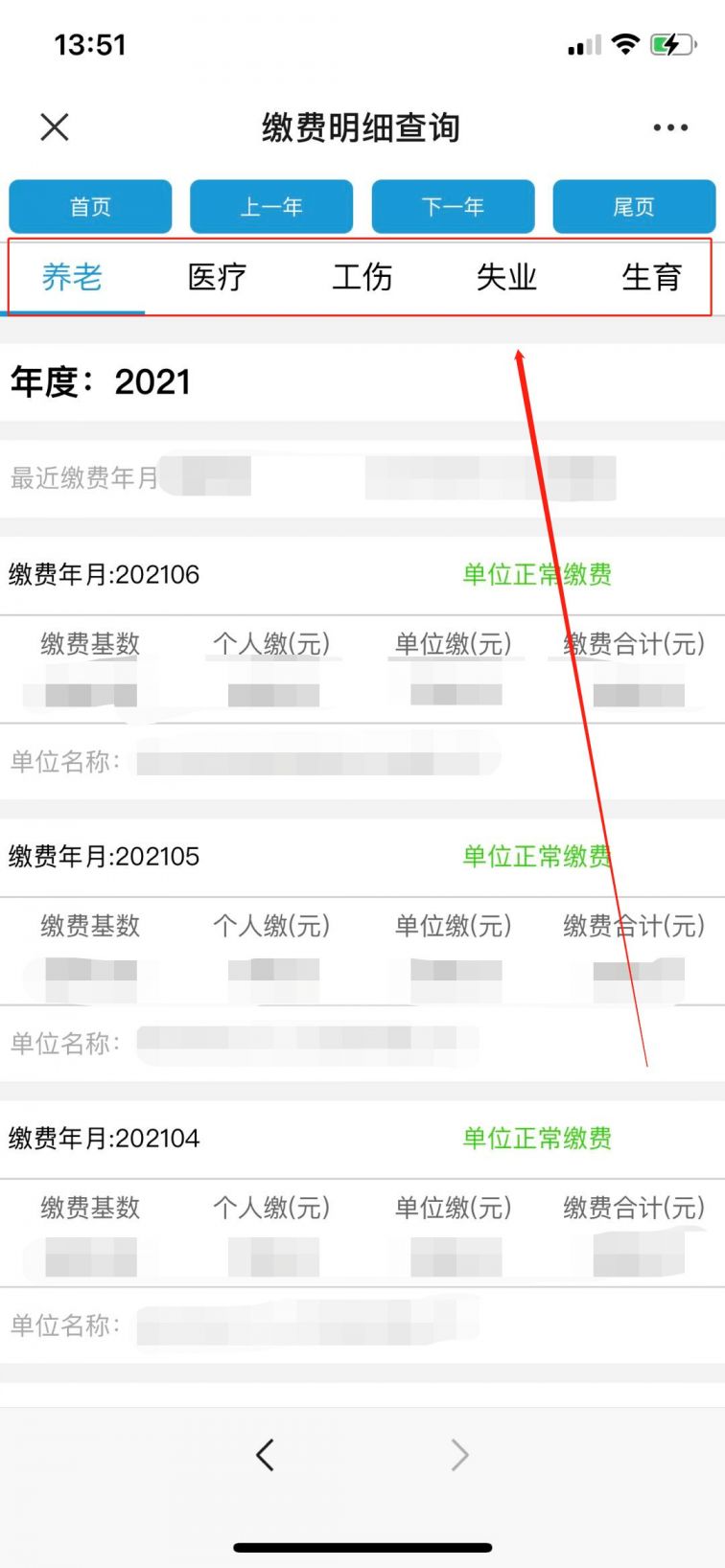Tap the browser forward arrow at bottom

click(x=460, y=1454)
